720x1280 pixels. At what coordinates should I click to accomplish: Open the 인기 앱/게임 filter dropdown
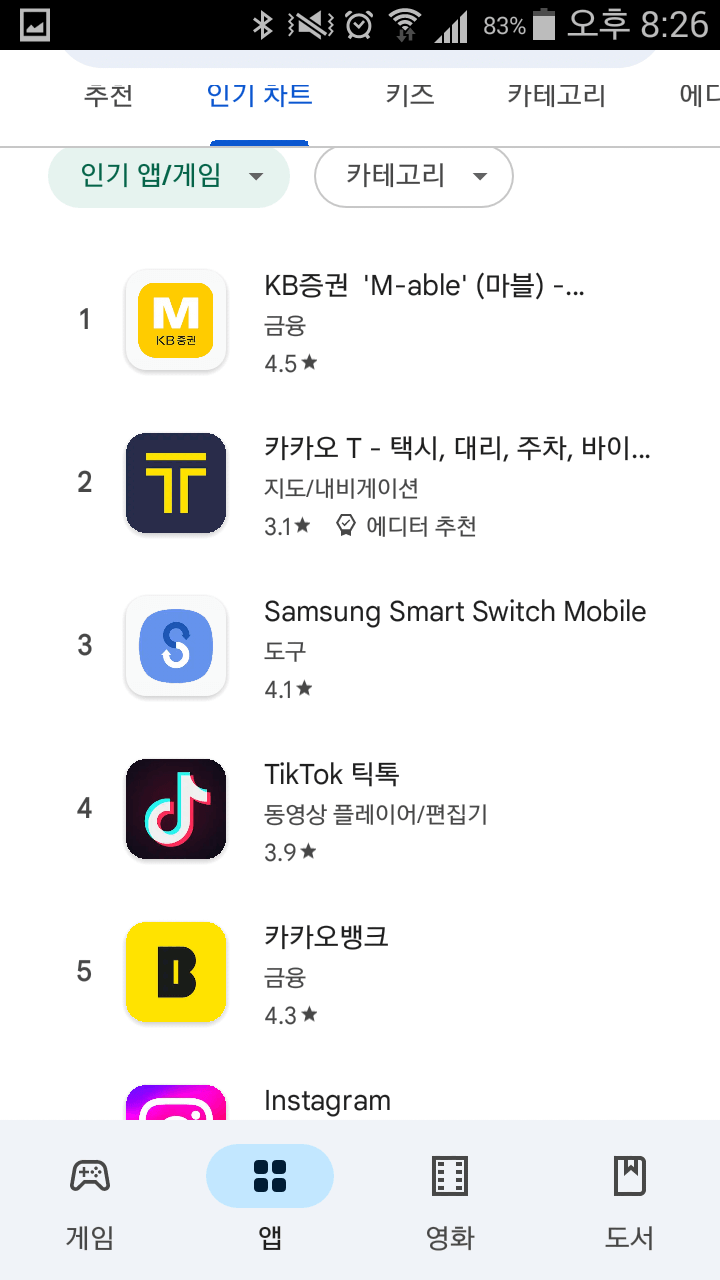coord(169,176)
